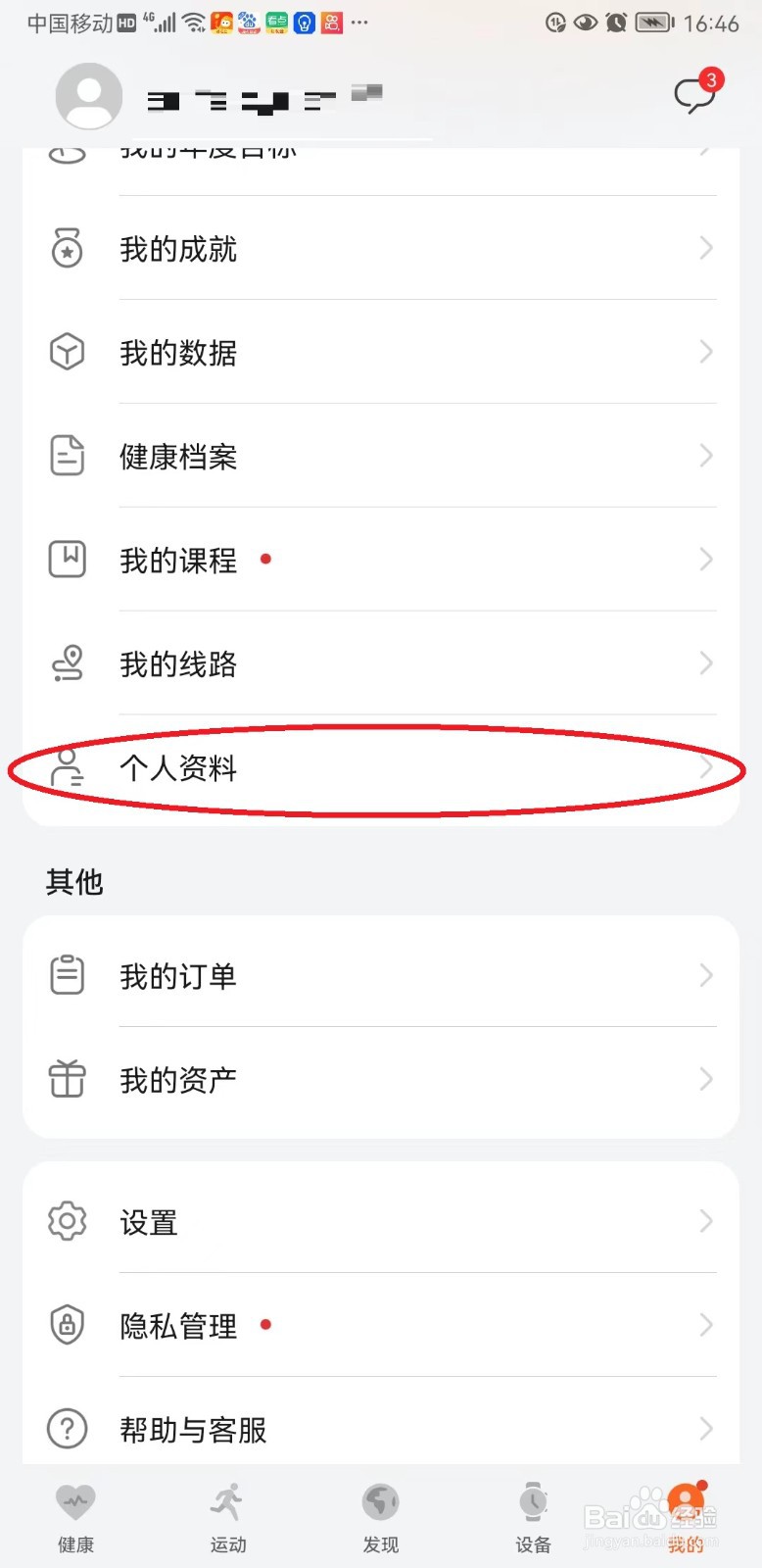Open the 健康 bottom tab

point(76,1514)
